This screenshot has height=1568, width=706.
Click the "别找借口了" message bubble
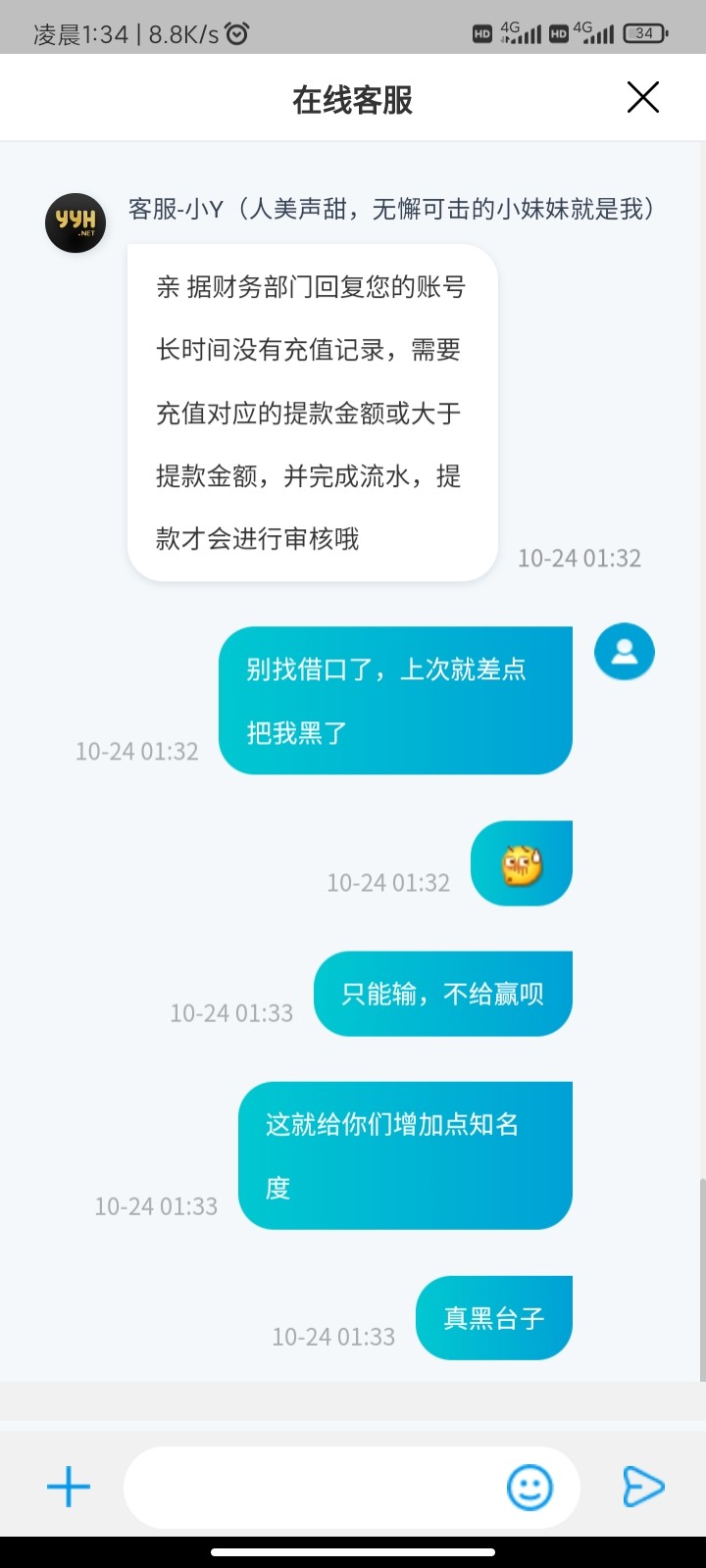[x=396, y=700]
